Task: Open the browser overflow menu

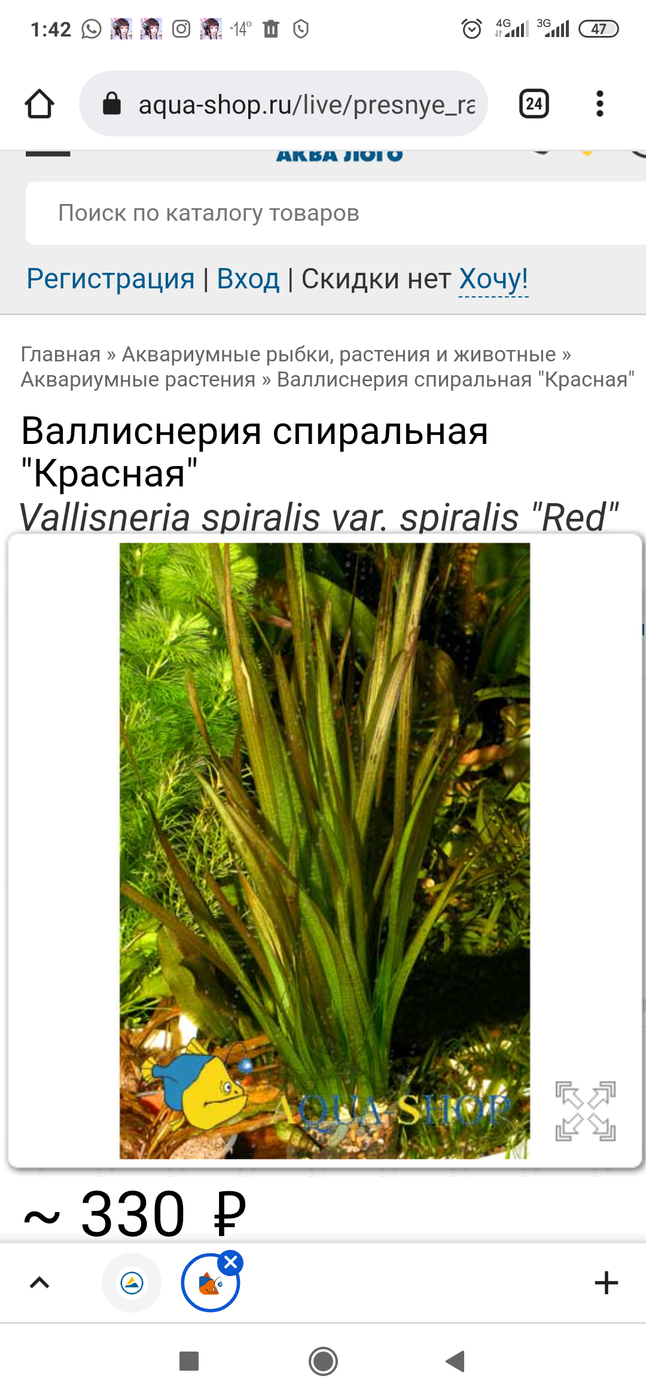Action: click(x=600, y=104)
